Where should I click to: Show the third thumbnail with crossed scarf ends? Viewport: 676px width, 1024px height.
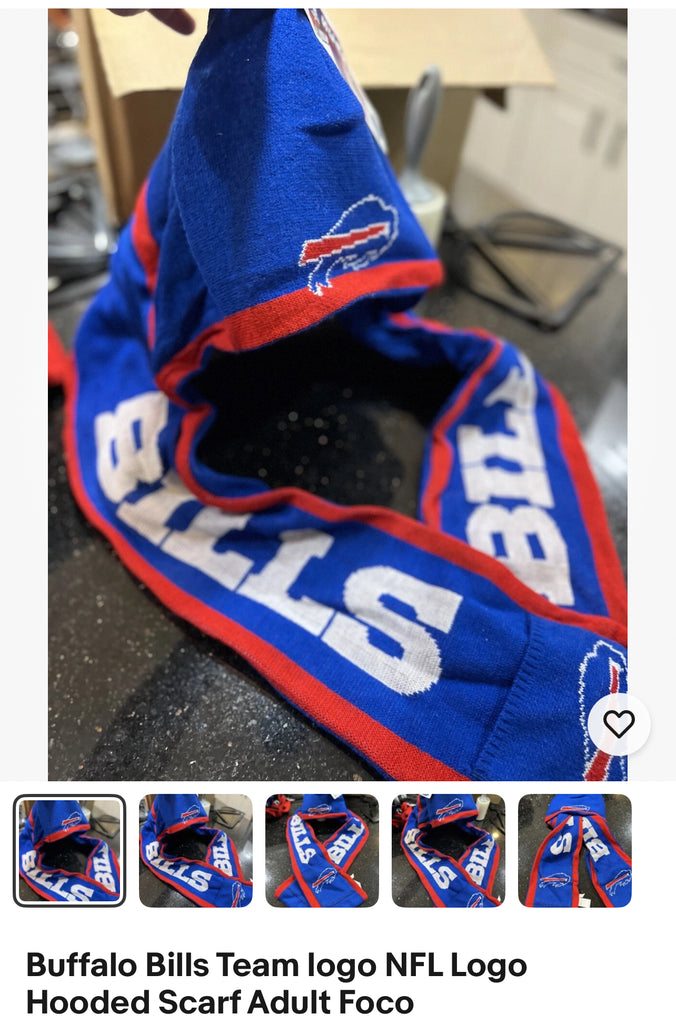pos(322,850)
